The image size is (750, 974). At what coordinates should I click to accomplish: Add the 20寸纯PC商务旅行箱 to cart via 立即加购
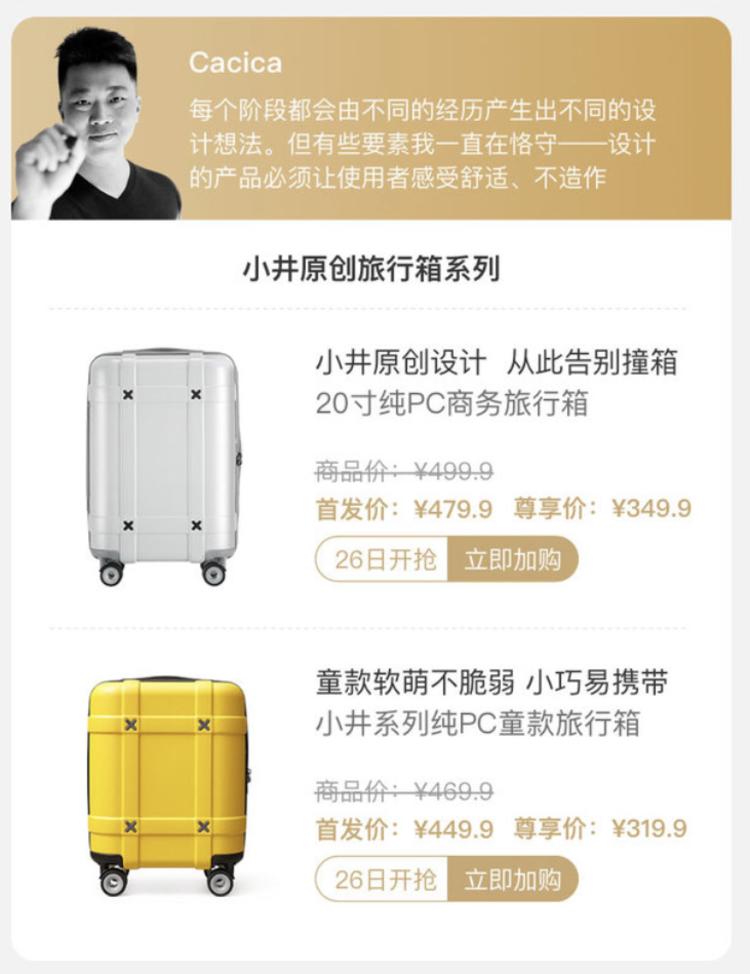point(512,559)
